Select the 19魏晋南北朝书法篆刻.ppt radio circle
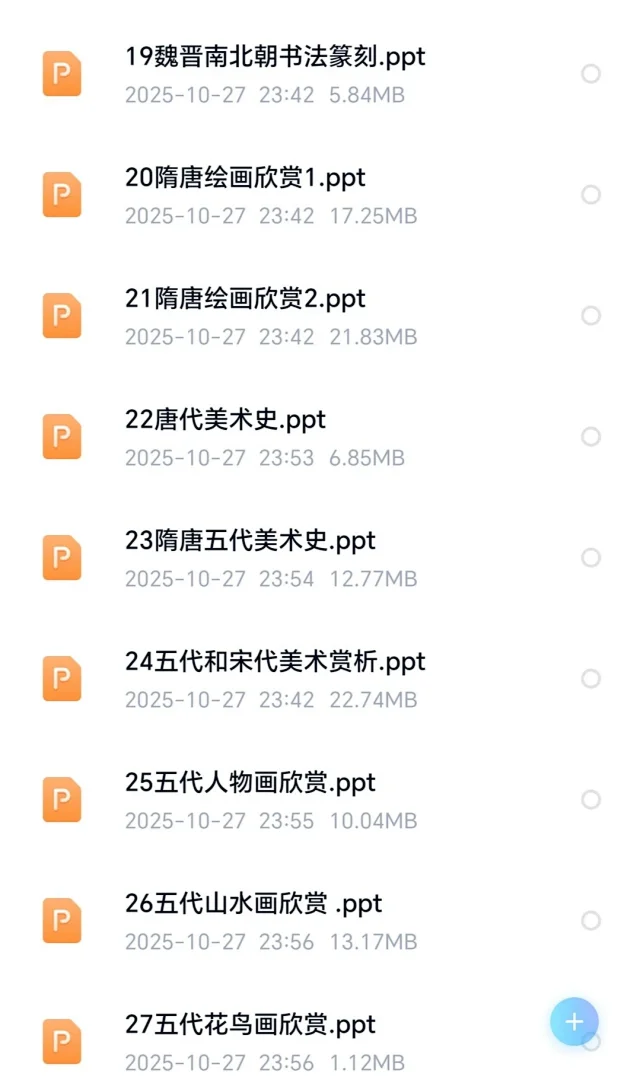Viewport: 640px width, 1086px height. coord(591,74)
